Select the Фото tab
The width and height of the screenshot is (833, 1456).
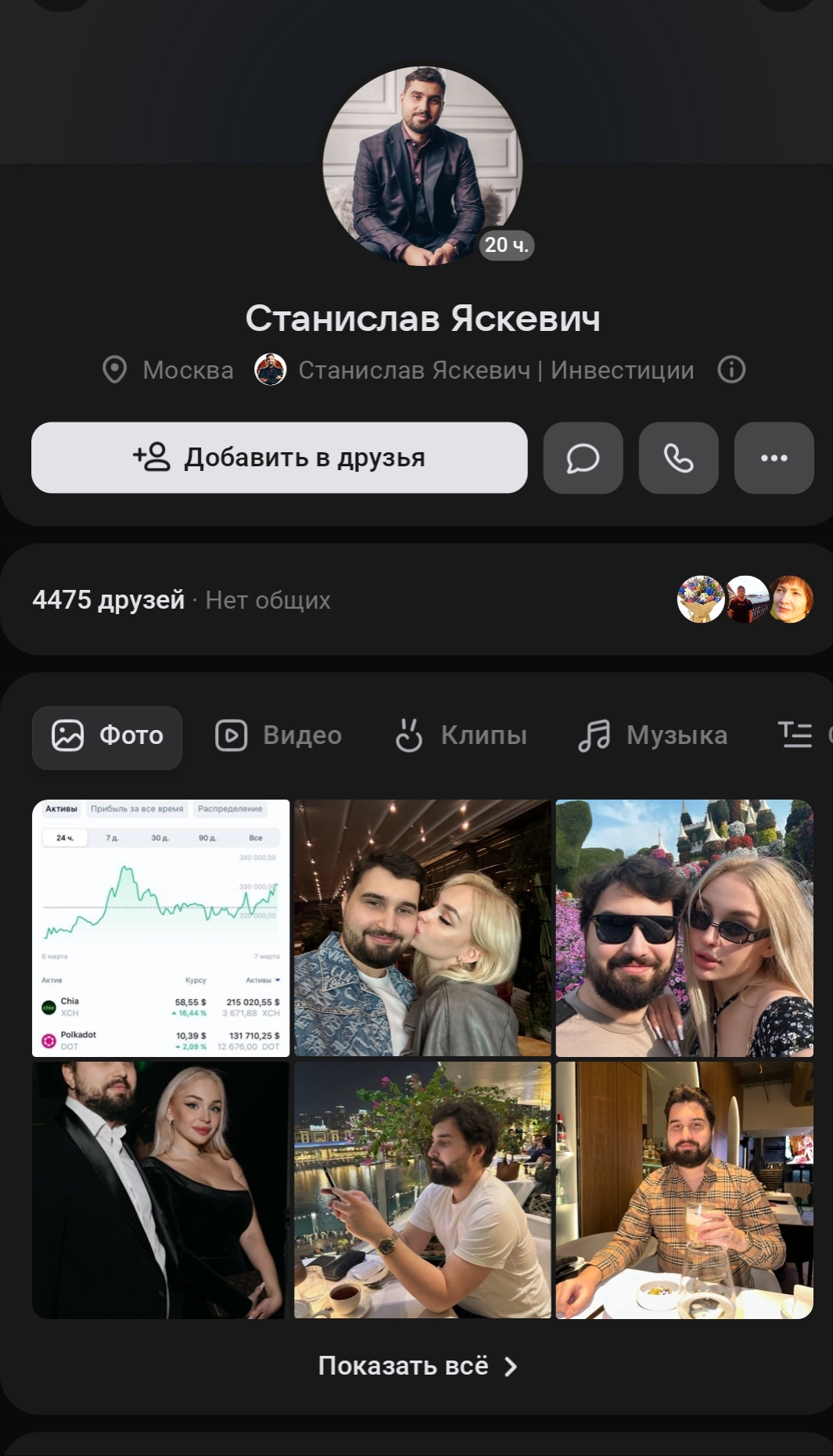click(107, 735)
